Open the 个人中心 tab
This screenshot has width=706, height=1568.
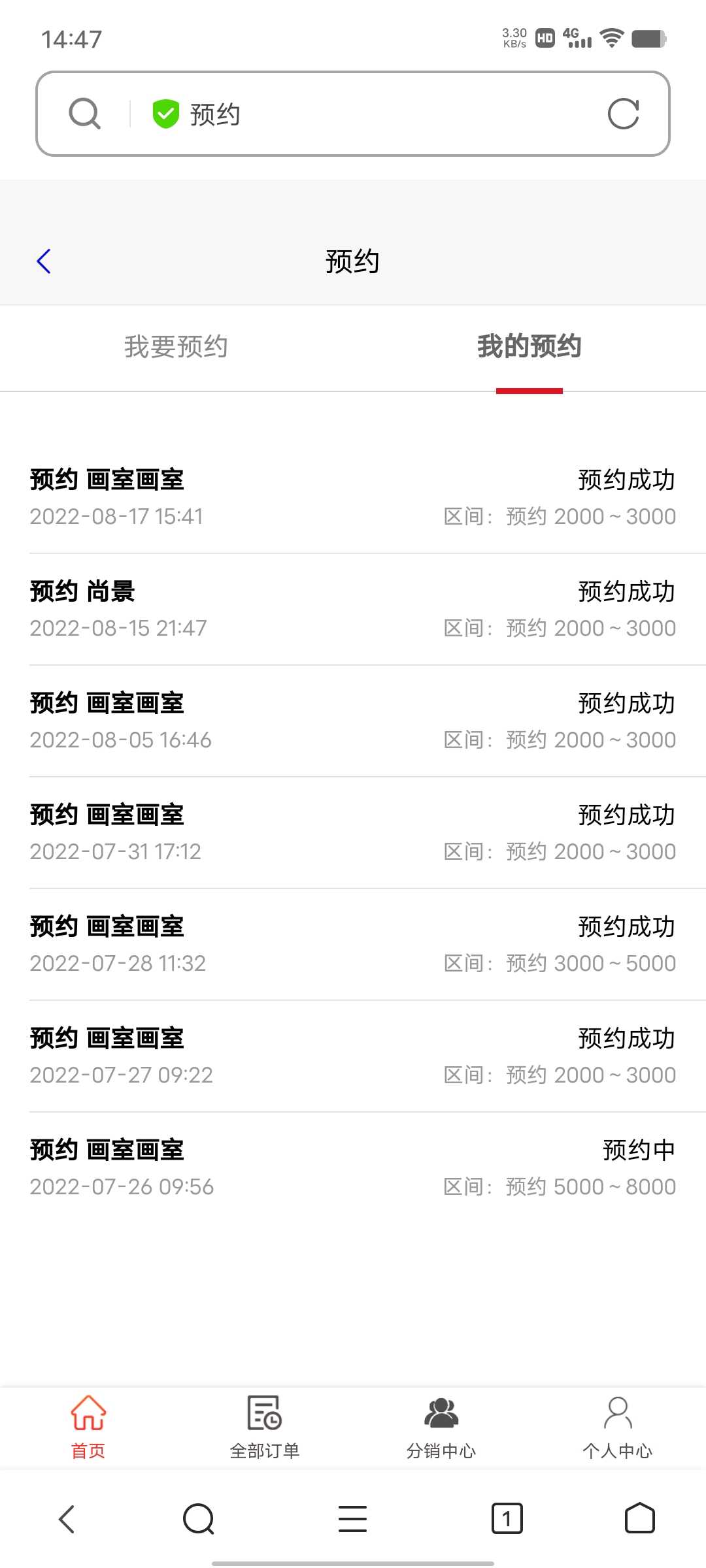[618, 1427]
